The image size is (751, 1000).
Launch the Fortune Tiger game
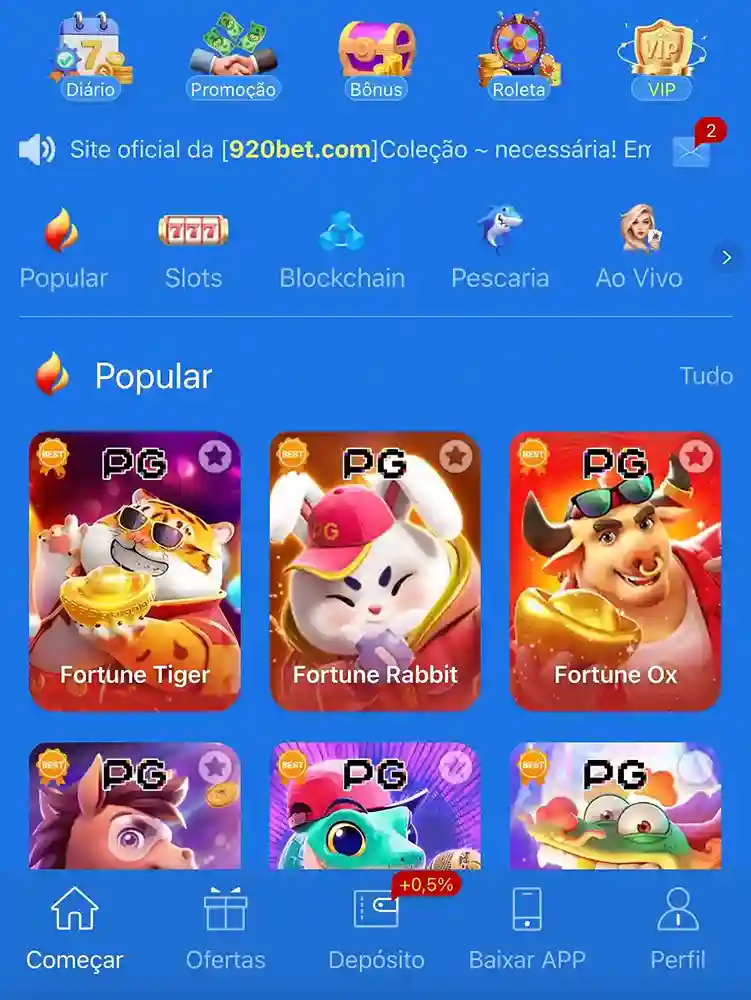[x=134, y=571]
